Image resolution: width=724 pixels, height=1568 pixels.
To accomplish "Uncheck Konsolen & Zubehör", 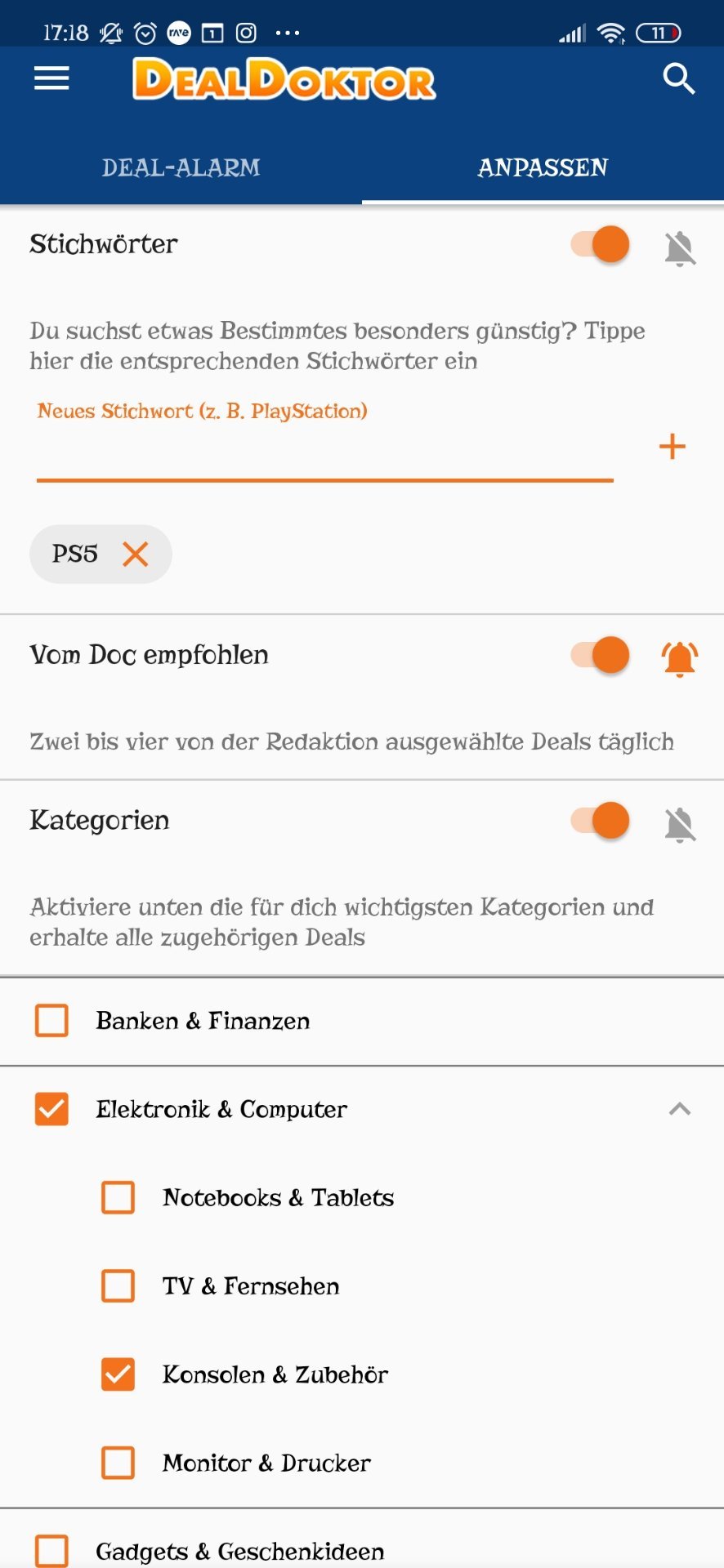I will pyautogui.click(x=118, y=1374).
